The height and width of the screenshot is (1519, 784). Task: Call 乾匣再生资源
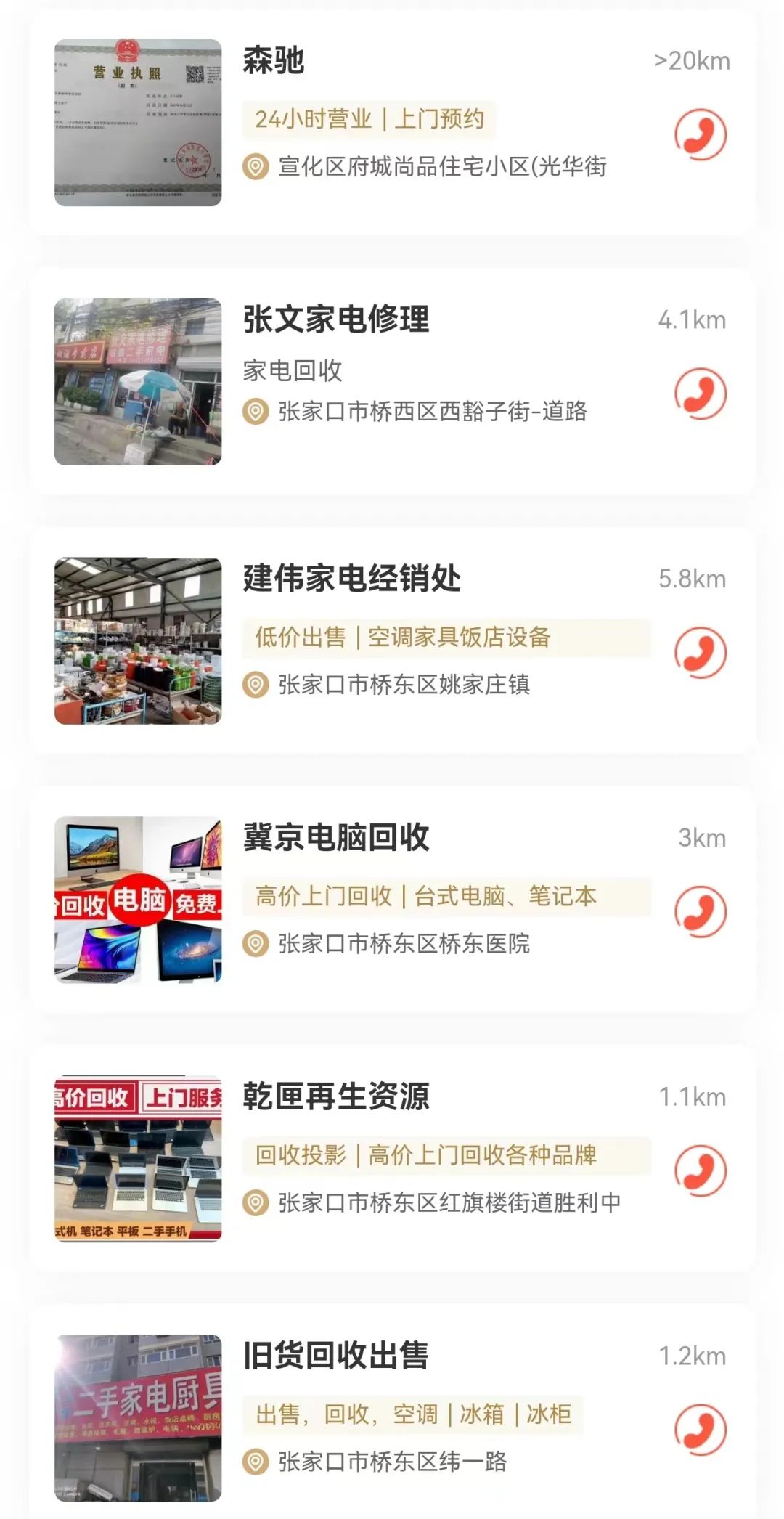pyautogui.click(x=700, y=1170)
